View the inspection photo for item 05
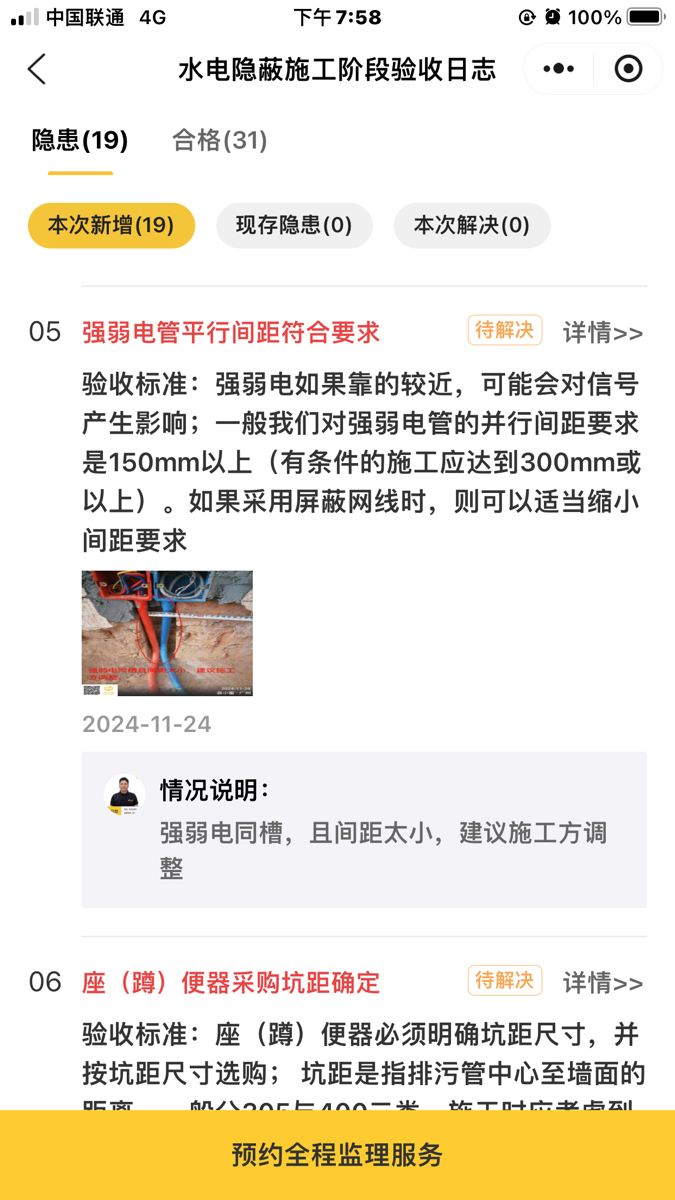675x1200 pixels. click(167, 633)
